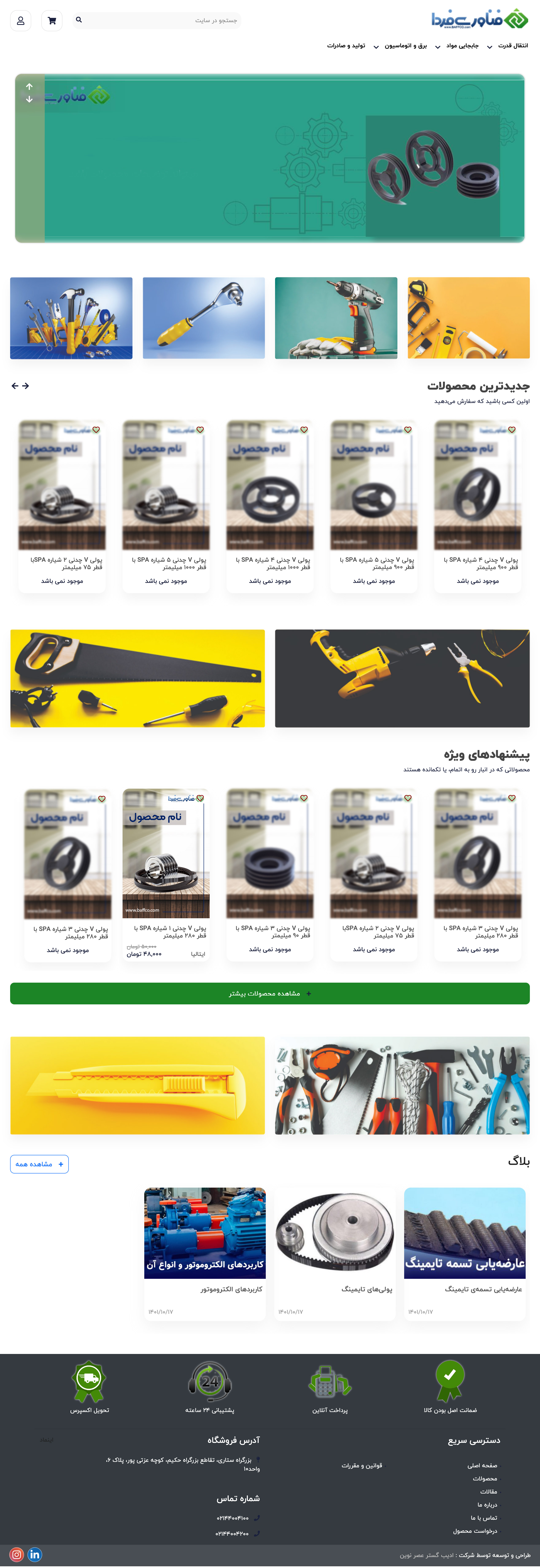Open the user account icon
Viewport: 540px width, 1568px height.
coord(21,21)
